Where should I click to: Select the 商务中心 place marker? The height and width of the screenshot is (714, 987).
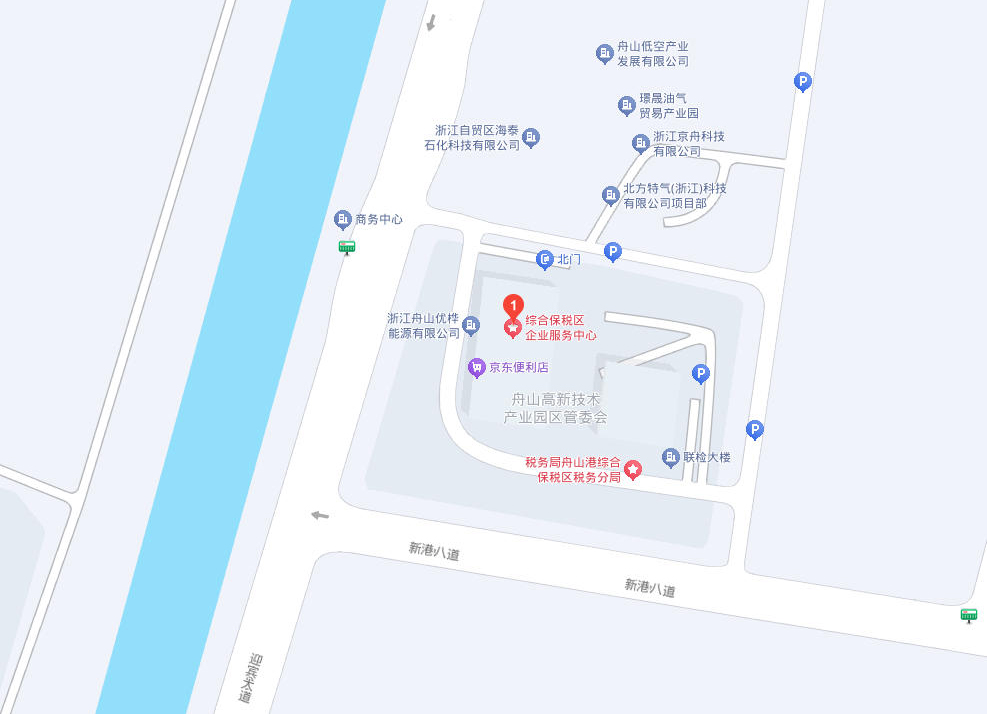[x=343, y=219]
